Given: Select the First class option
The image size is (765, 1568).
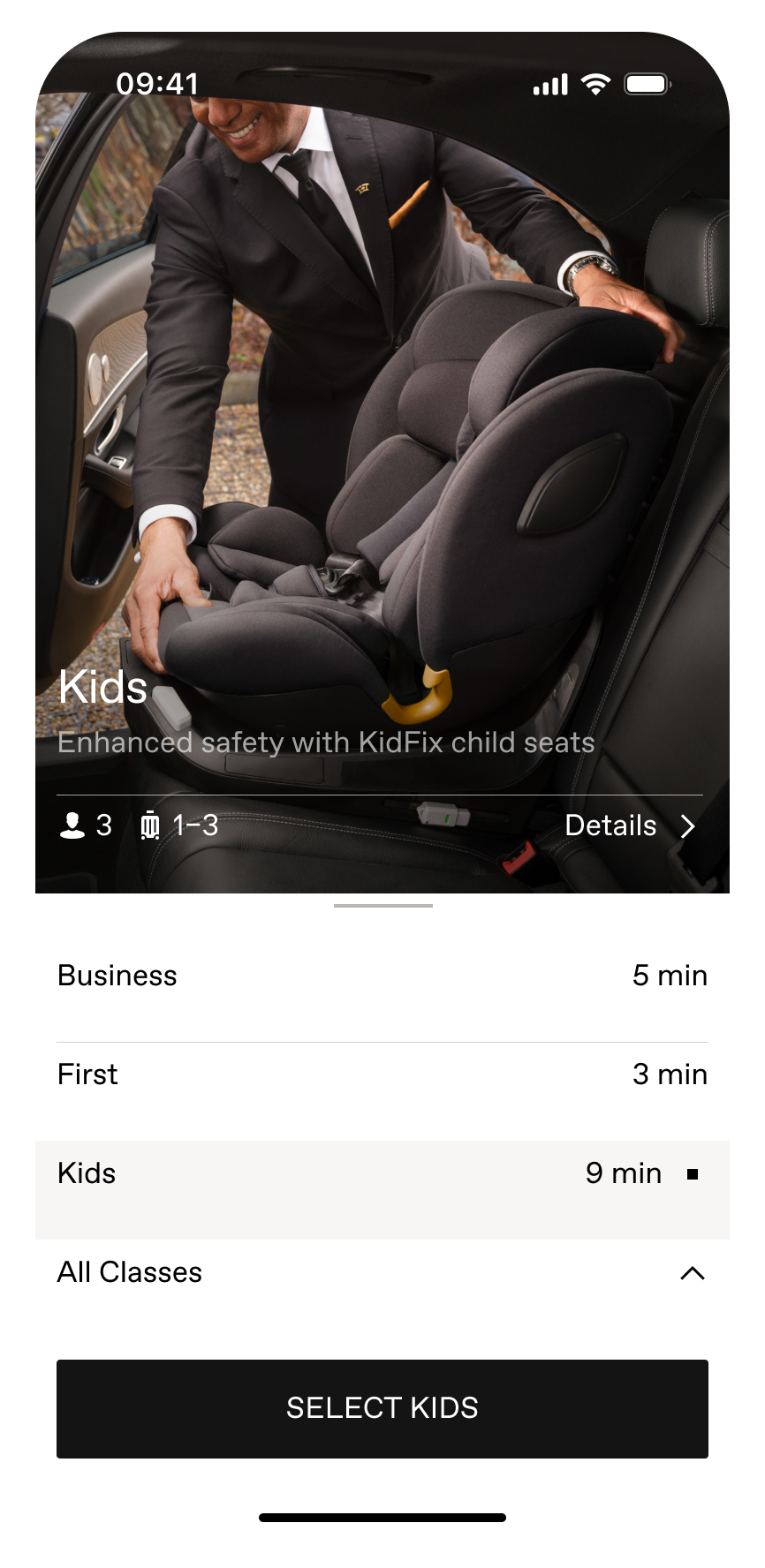Looking at the screenshot, I should pyautogui.click(x=382, y=1074).
